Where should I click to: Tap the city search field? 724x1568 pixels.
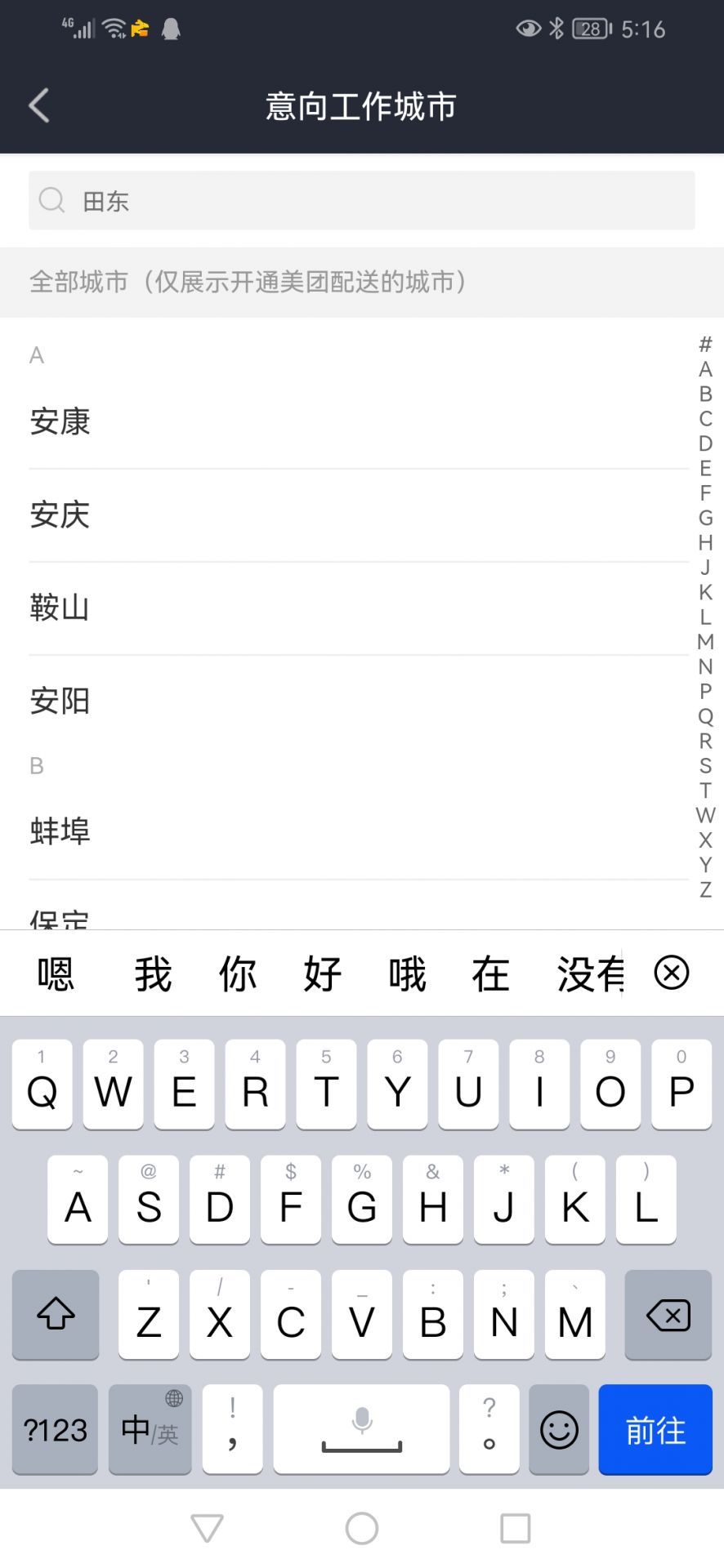(x=362, y=200)
